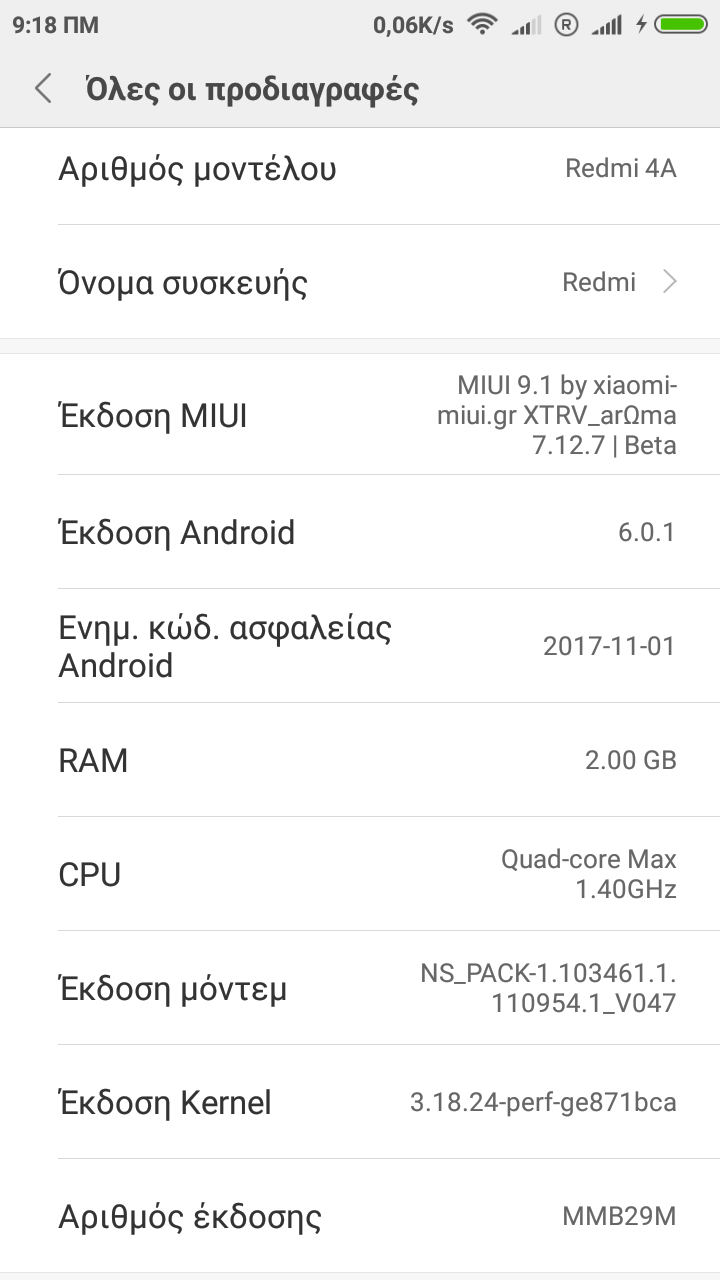Tap the Έκδοση Android row
The width and height of the screenshot is (720, 1280).
click(x=360, y=532)
